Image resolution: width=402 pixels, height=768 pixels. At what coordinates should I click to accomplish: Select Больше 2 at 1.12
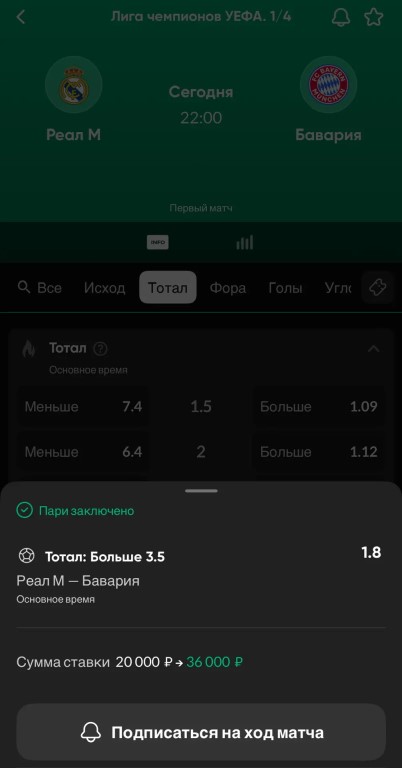pyautogui.click(x=318, y=452)
